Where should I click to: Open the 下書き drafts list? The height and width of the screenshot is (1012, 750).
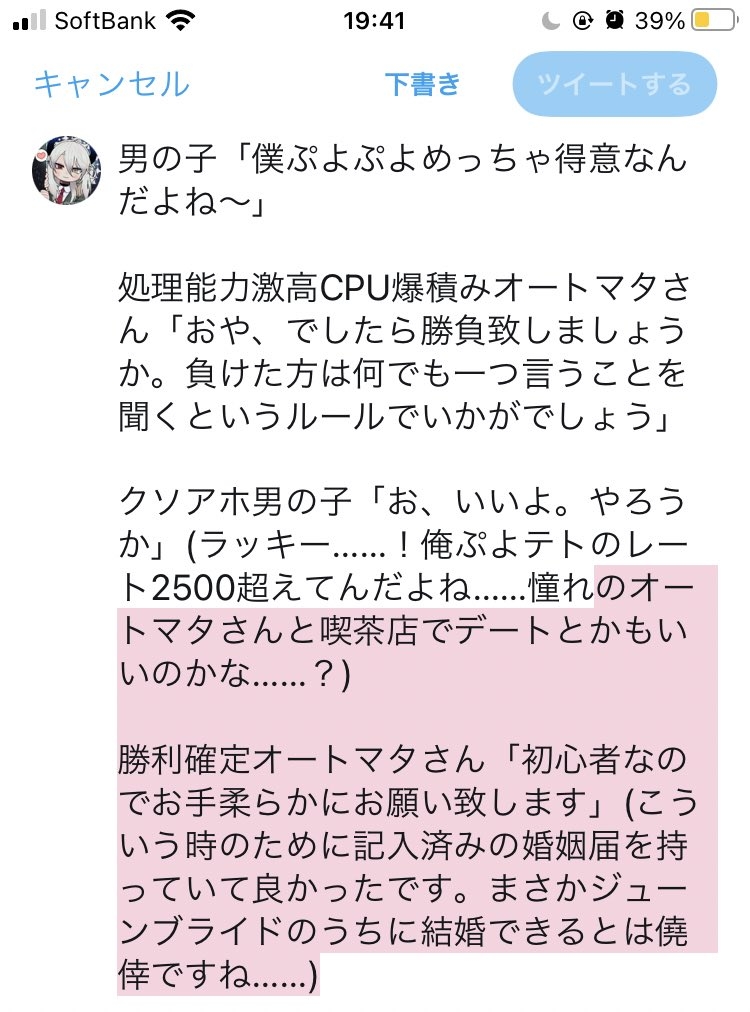423,83
